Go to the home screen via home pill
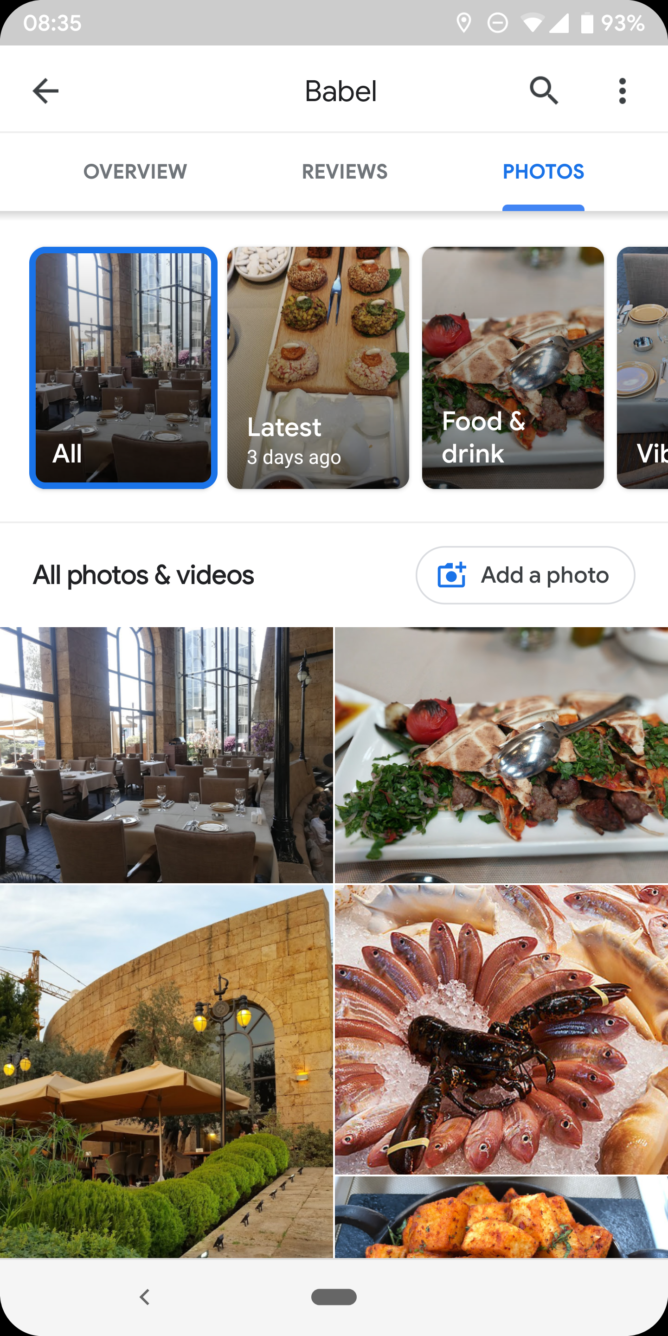 click(334, 1297)
